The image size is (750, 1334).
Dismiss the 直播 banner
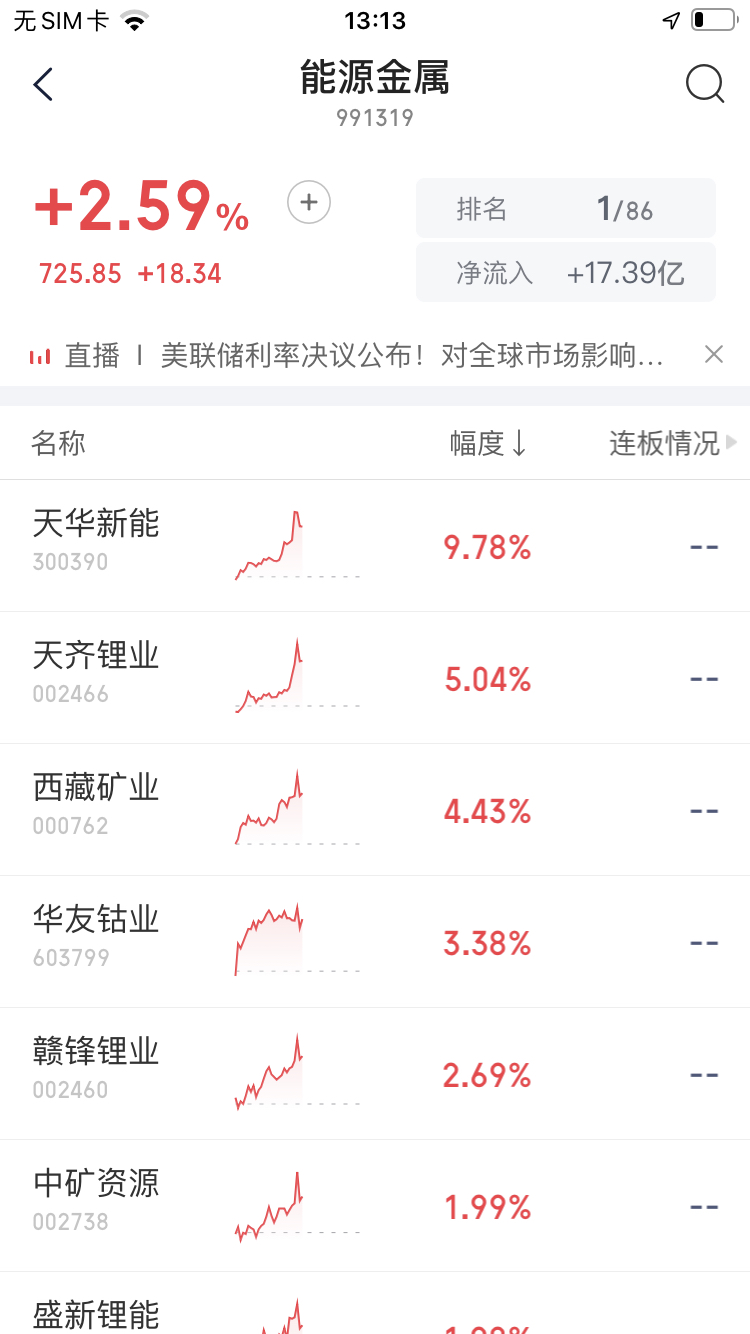(713, 354)
